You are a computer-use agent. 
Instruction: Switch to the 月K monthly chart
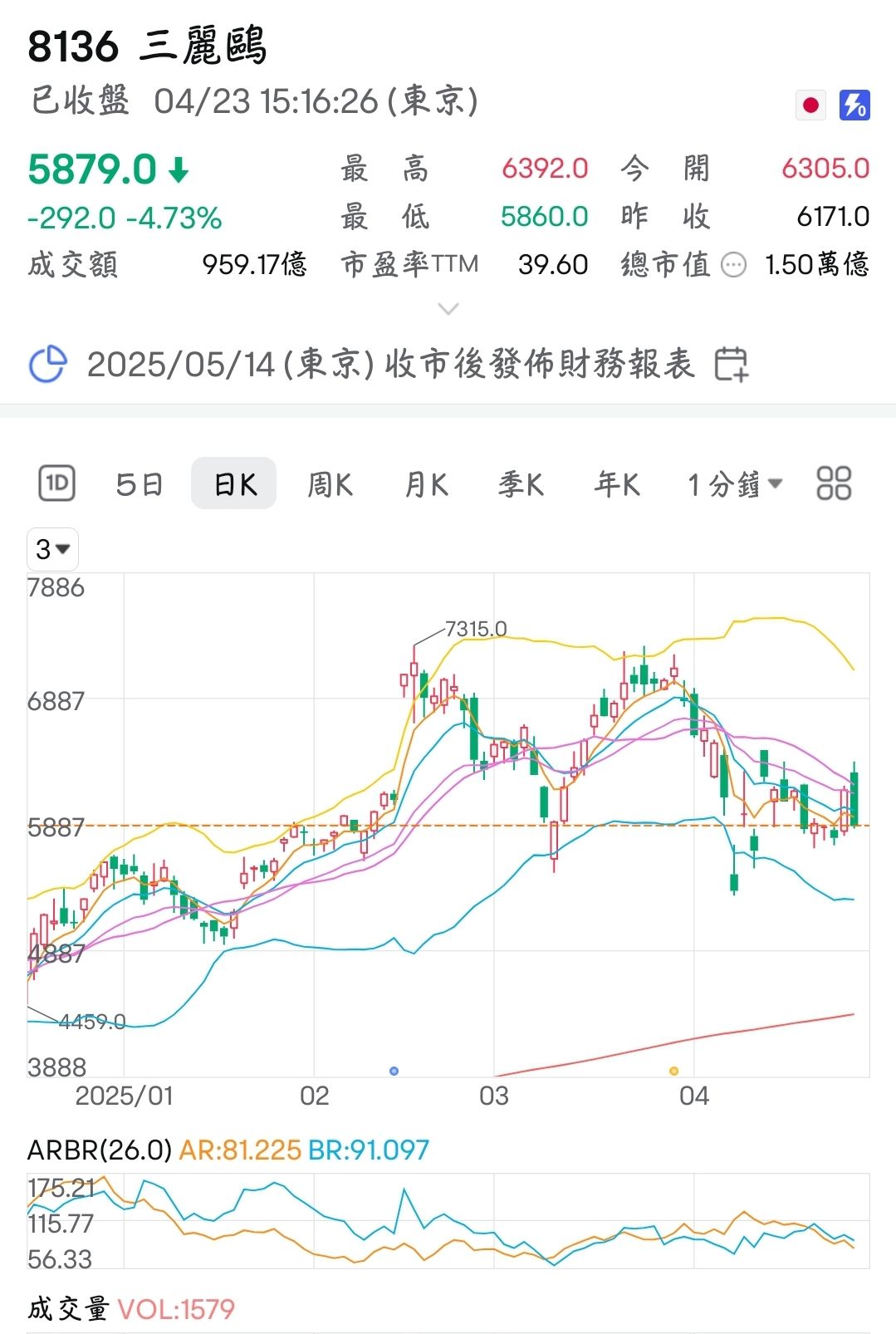click(x=426, y=483)
